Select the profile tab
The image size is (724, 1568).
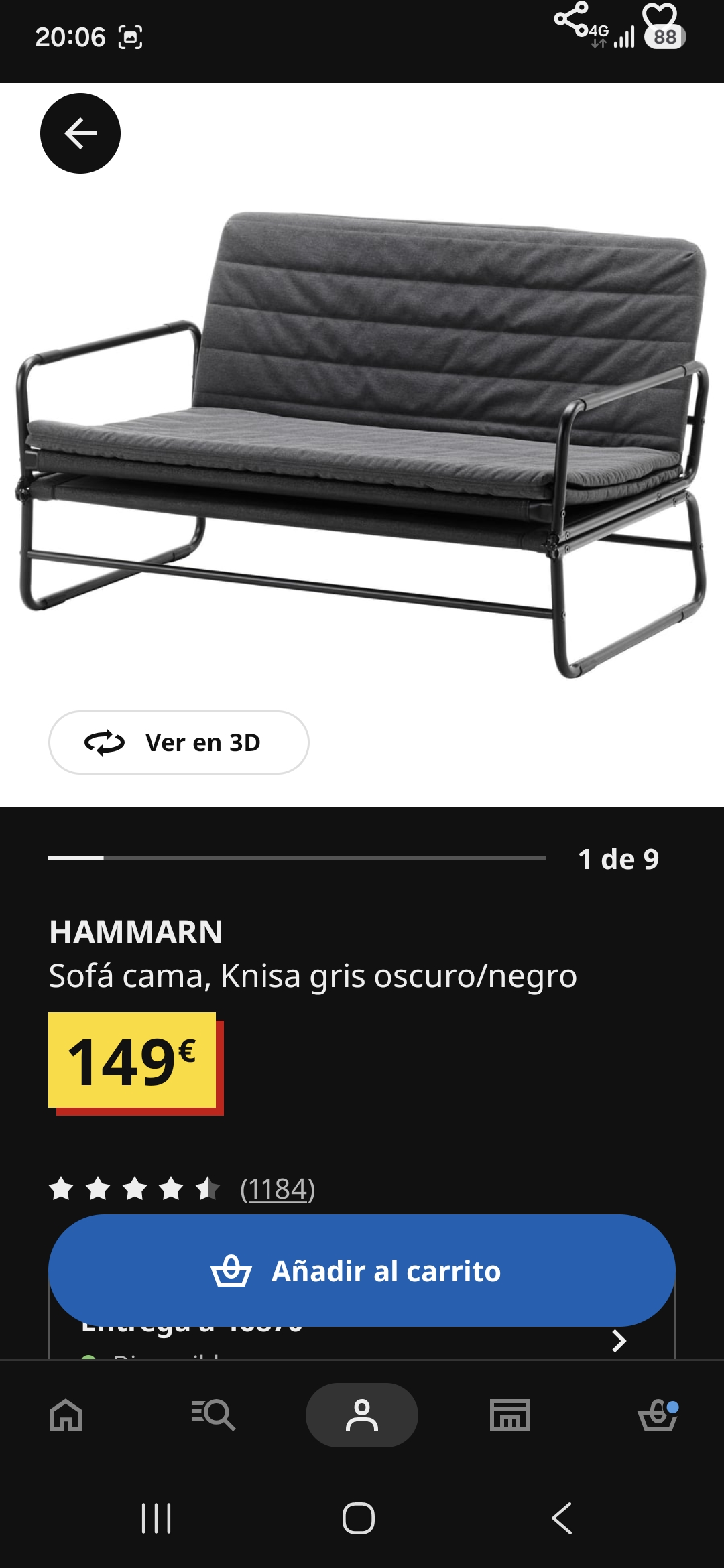(x=362, y=1415)
